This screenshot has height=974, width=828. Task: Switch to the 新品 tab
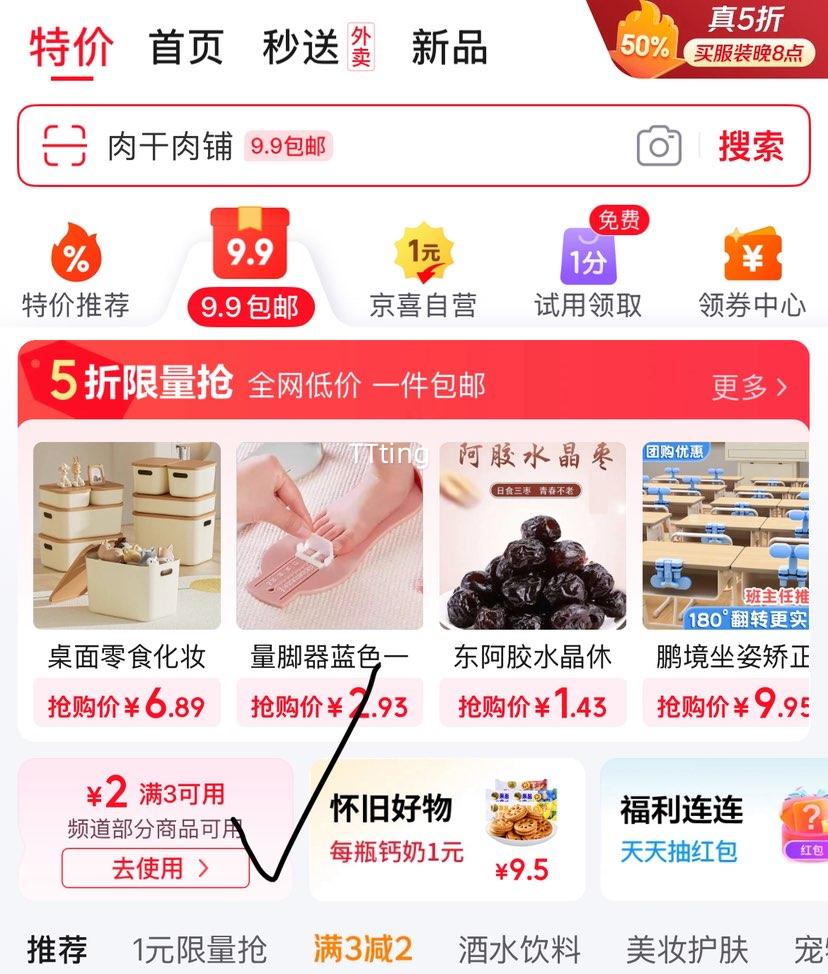pyautogui.click(x=446, y=46)
